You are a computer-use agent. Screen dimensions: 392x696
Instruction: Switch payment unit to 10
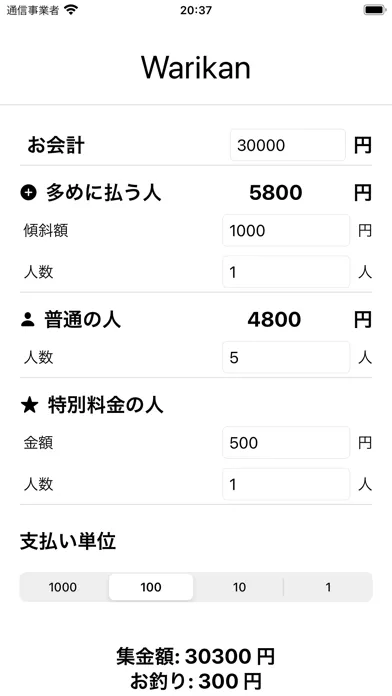[x=239, y=587]
